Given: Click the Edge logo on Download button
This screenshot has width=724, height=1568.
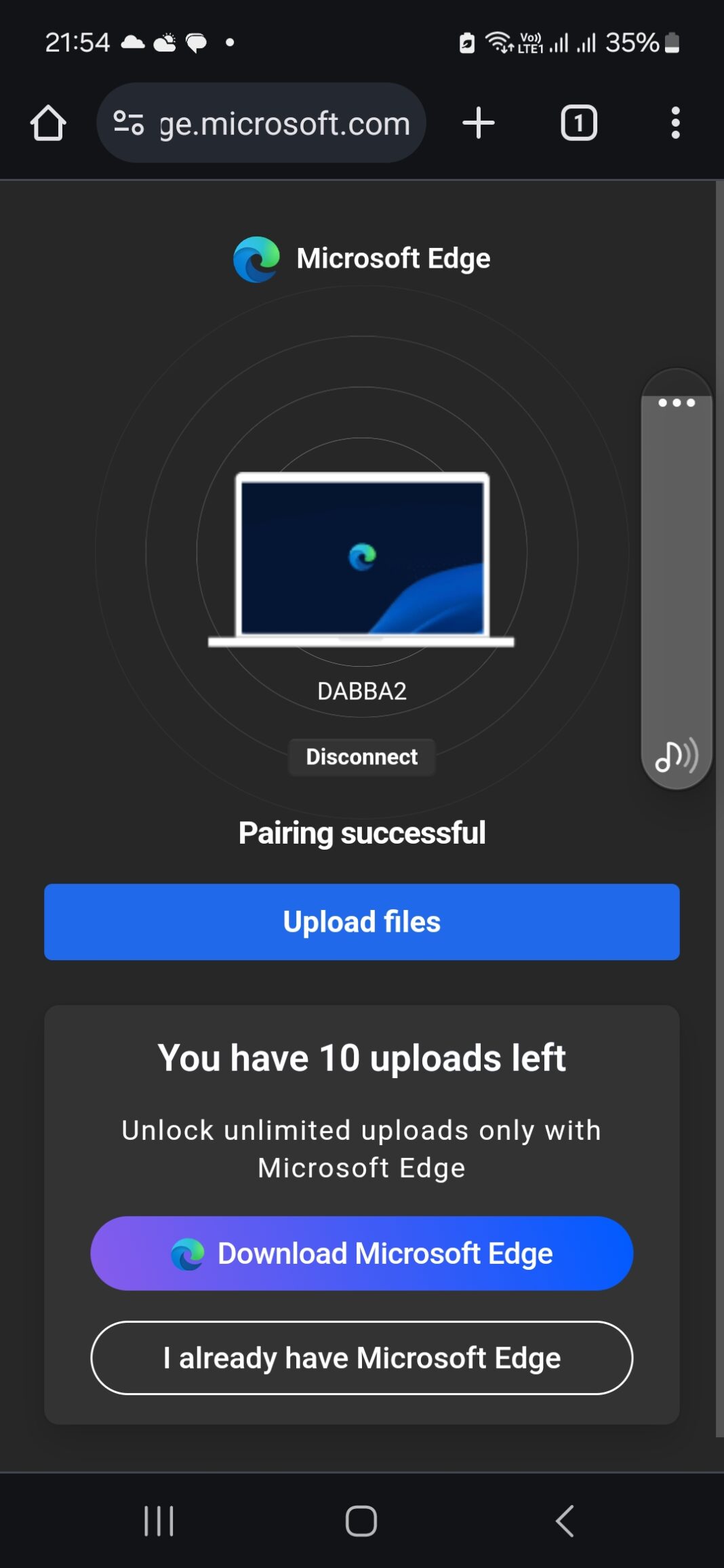Looking at the screenshot, I should click(187, 1253).
